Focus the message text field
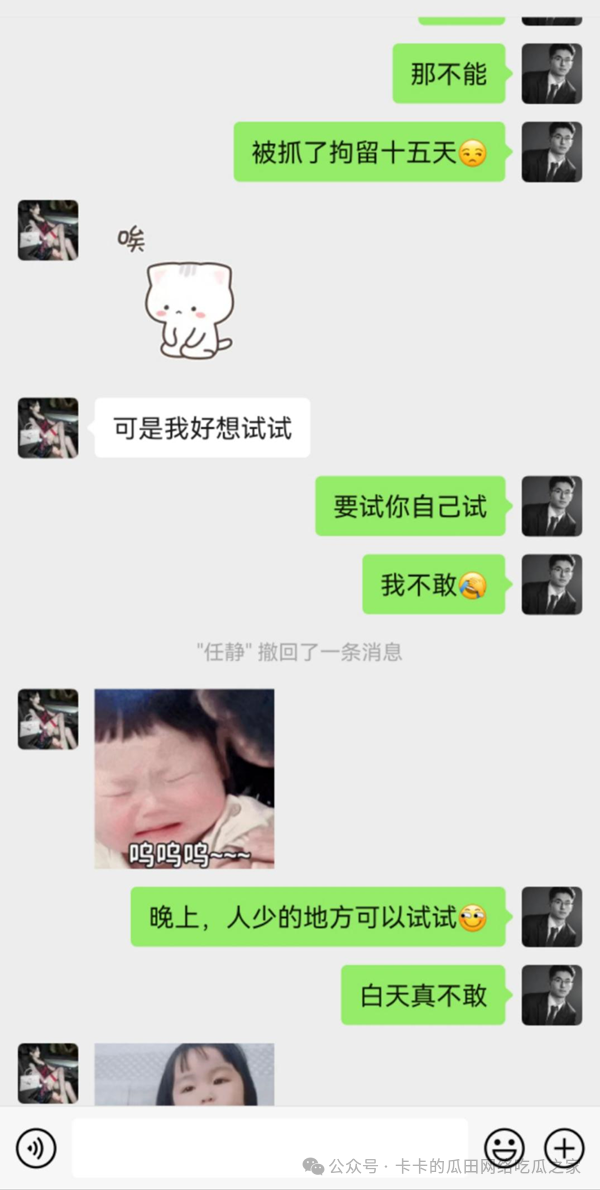Screen dimensions: 600x1190 (270, 1146)
